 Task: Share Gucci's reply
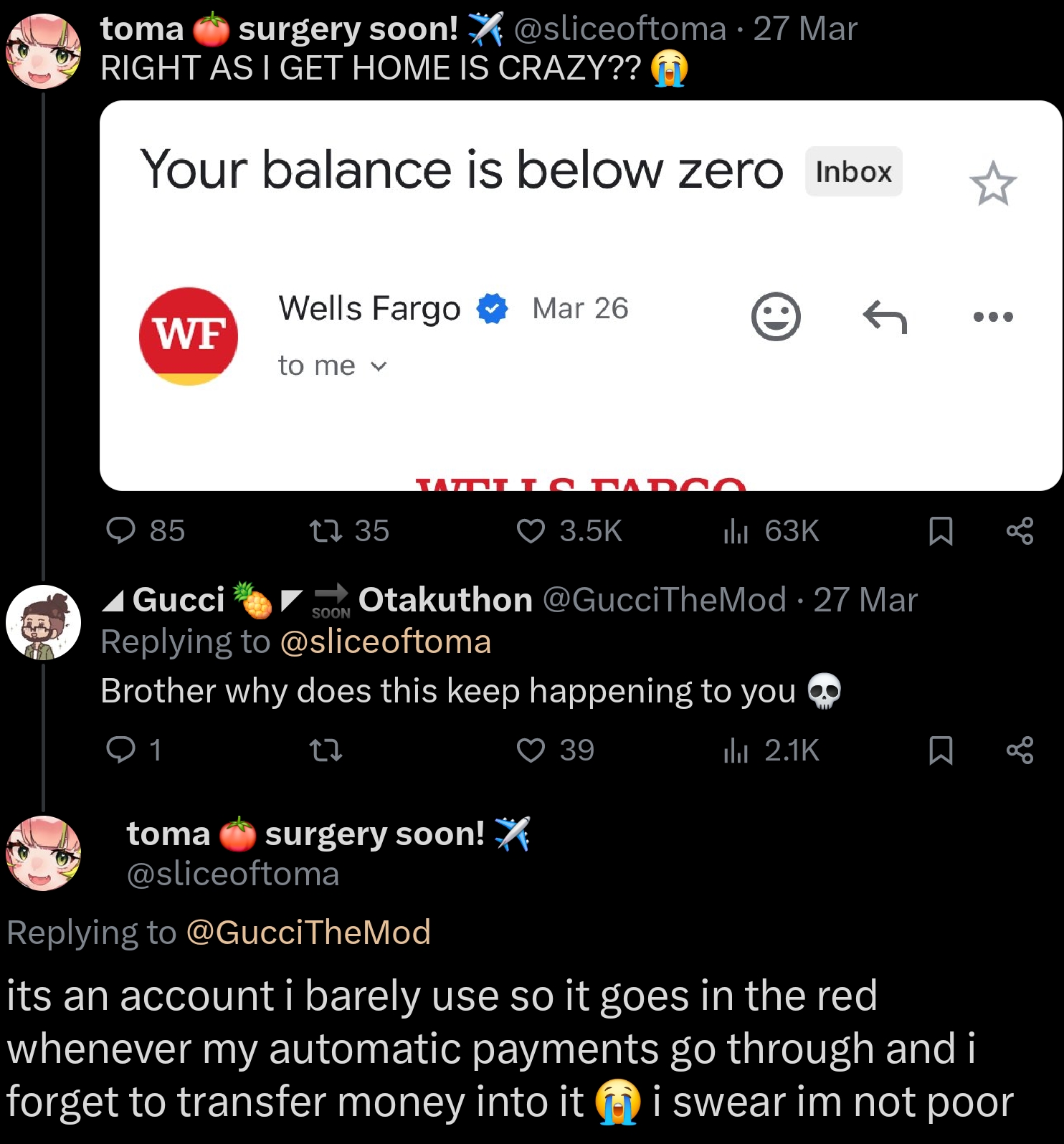(1020, 750)
